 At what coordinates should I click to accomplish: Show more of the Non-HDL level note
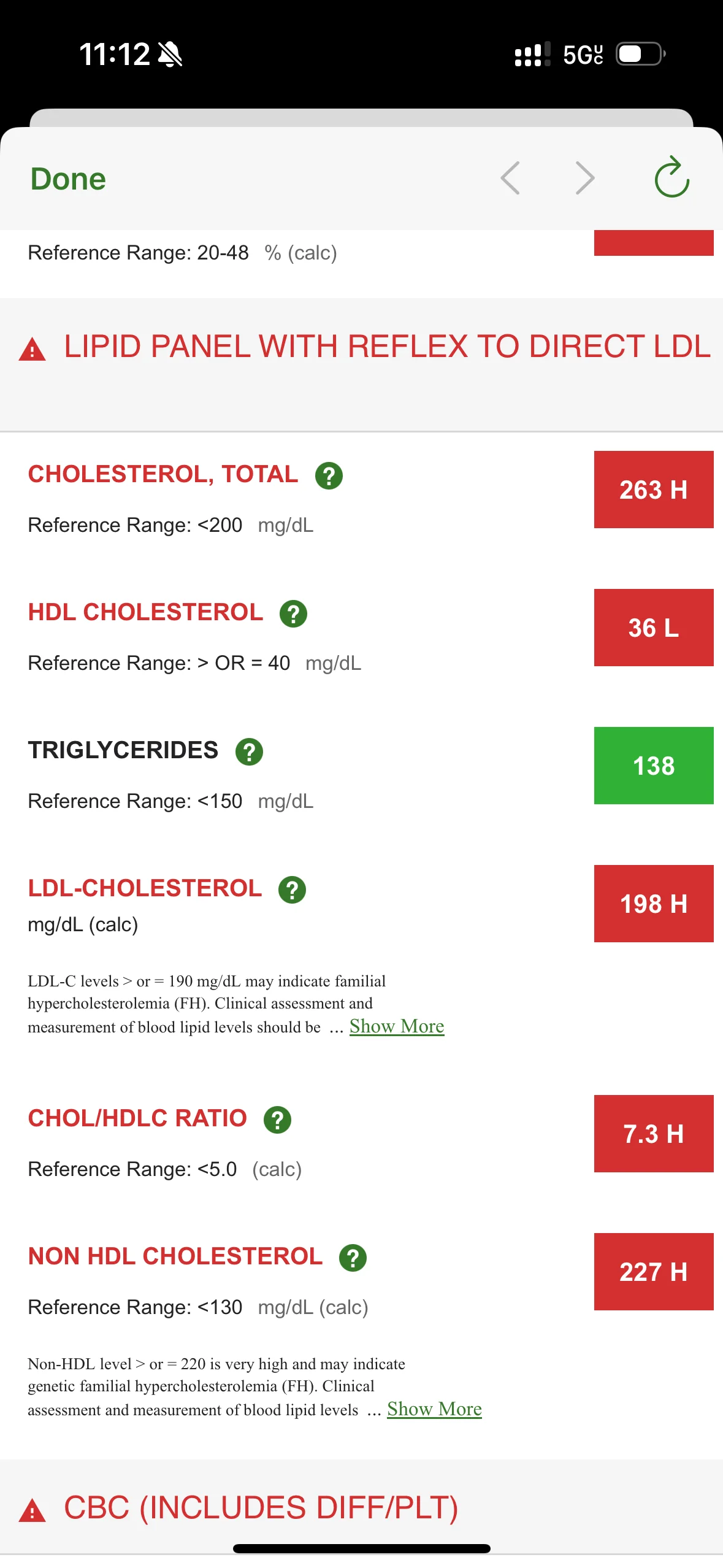coord(434,1409)
